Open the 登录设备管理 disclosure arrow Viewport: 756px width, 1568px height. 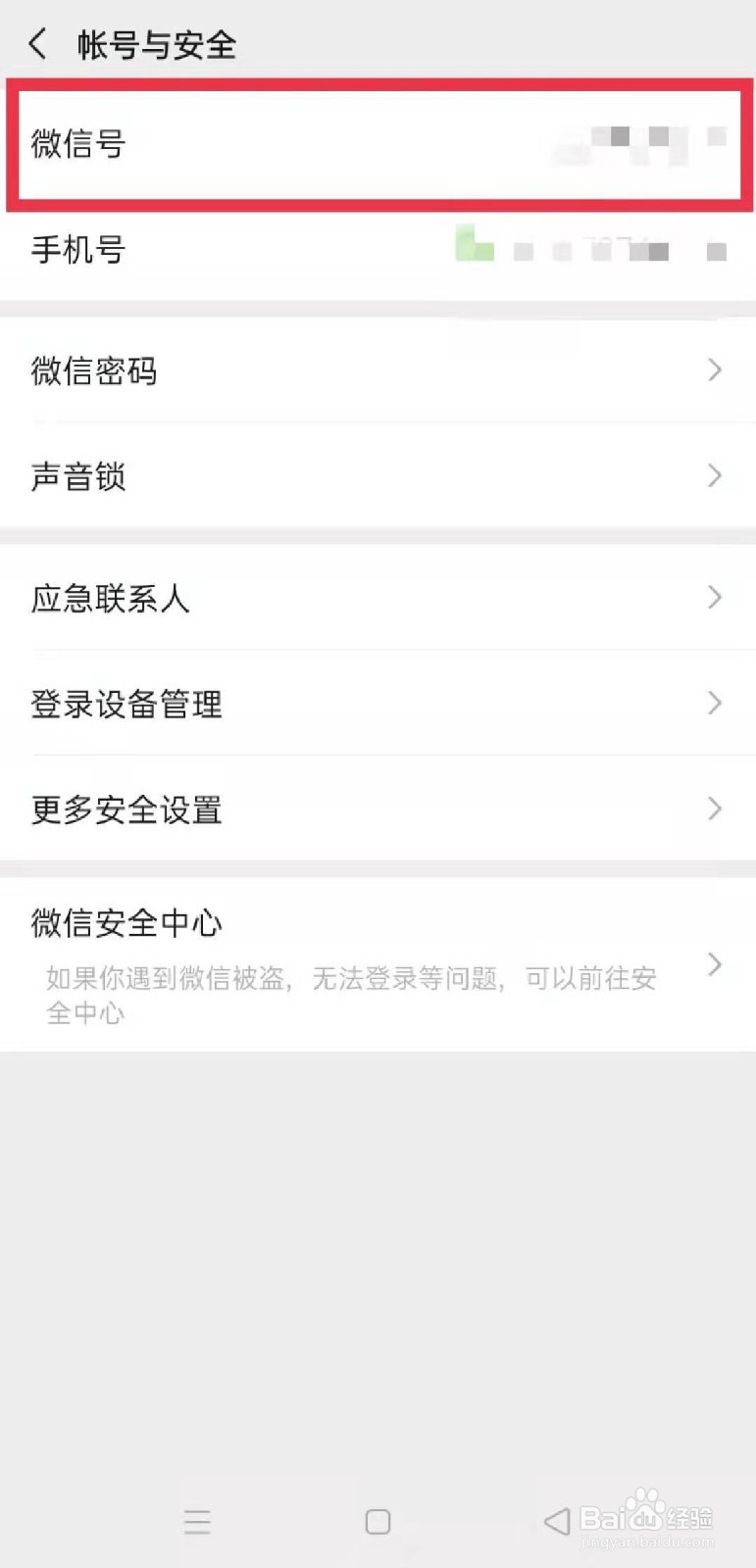point(715,704)
